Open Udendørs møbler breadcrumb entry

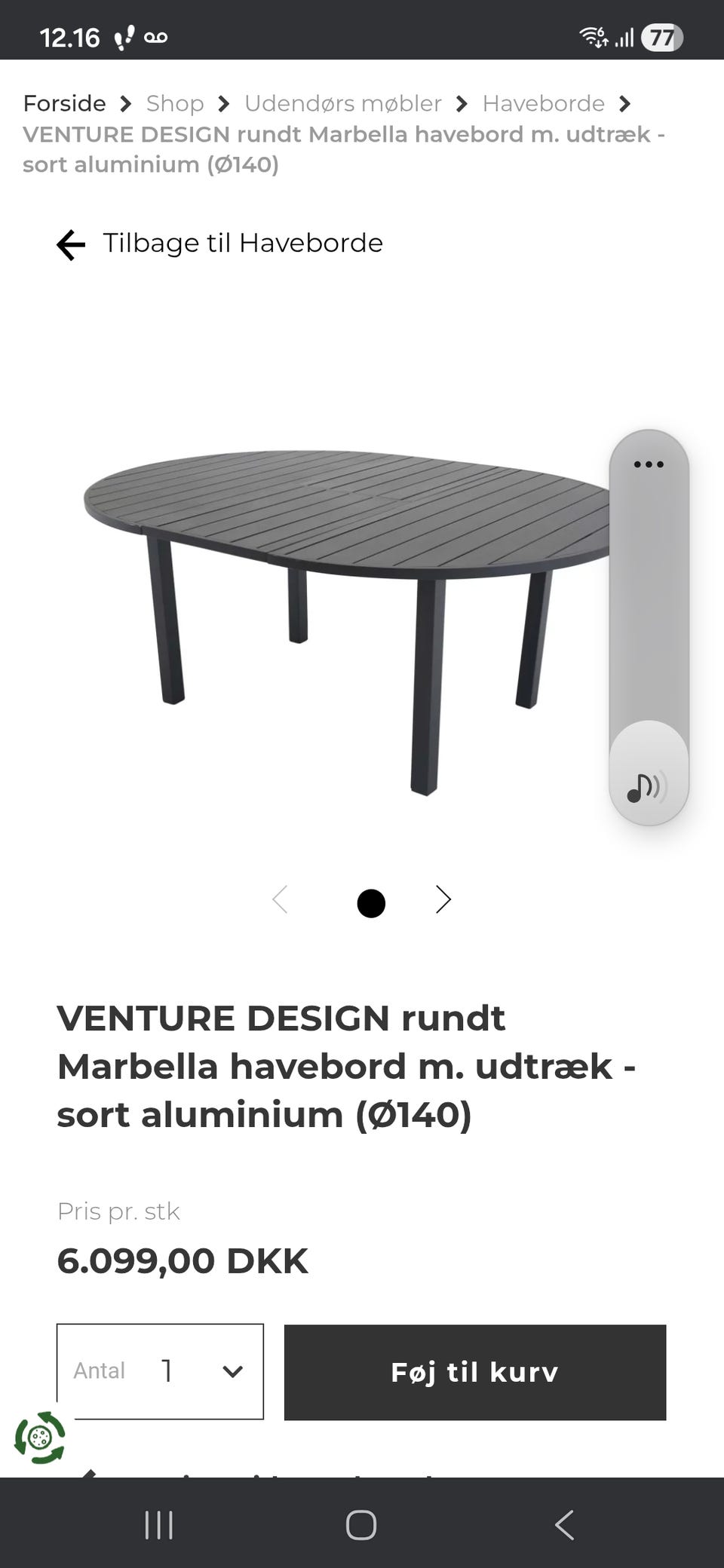click(342, 103)
